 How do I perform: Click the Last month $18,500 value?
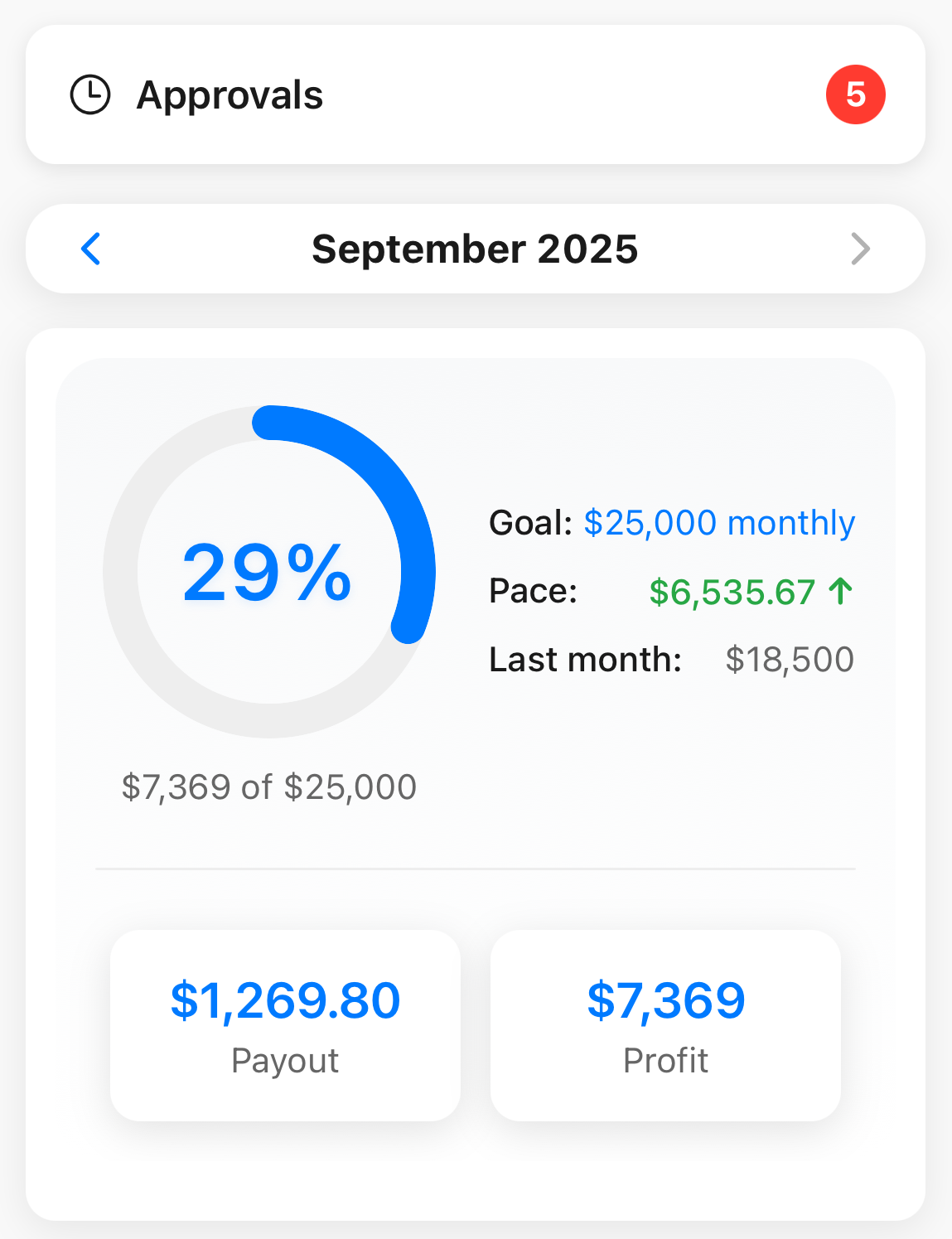pos(790,659)
